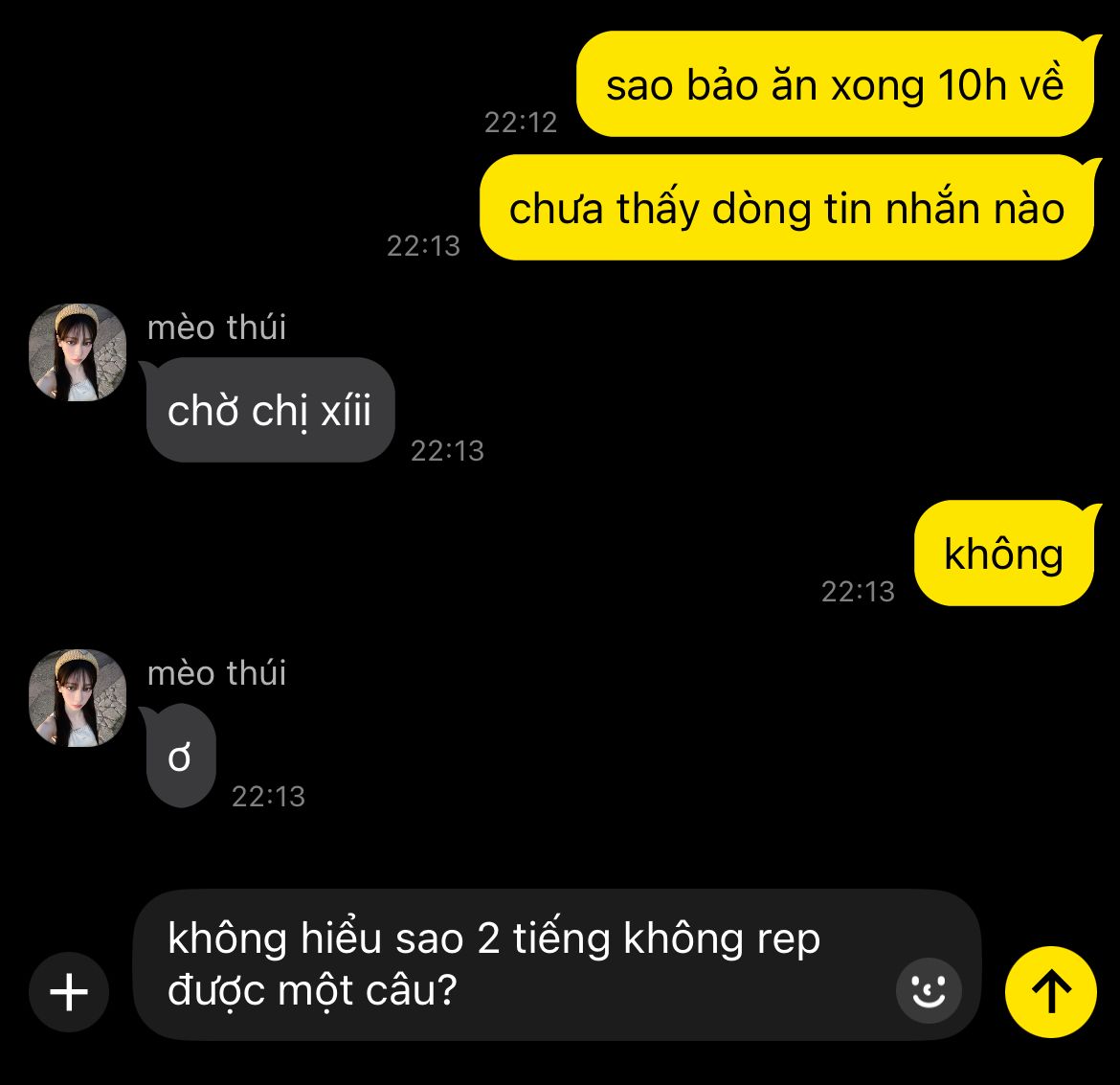
Task: Tap the plus attachment button
Action: coord(69,992)
